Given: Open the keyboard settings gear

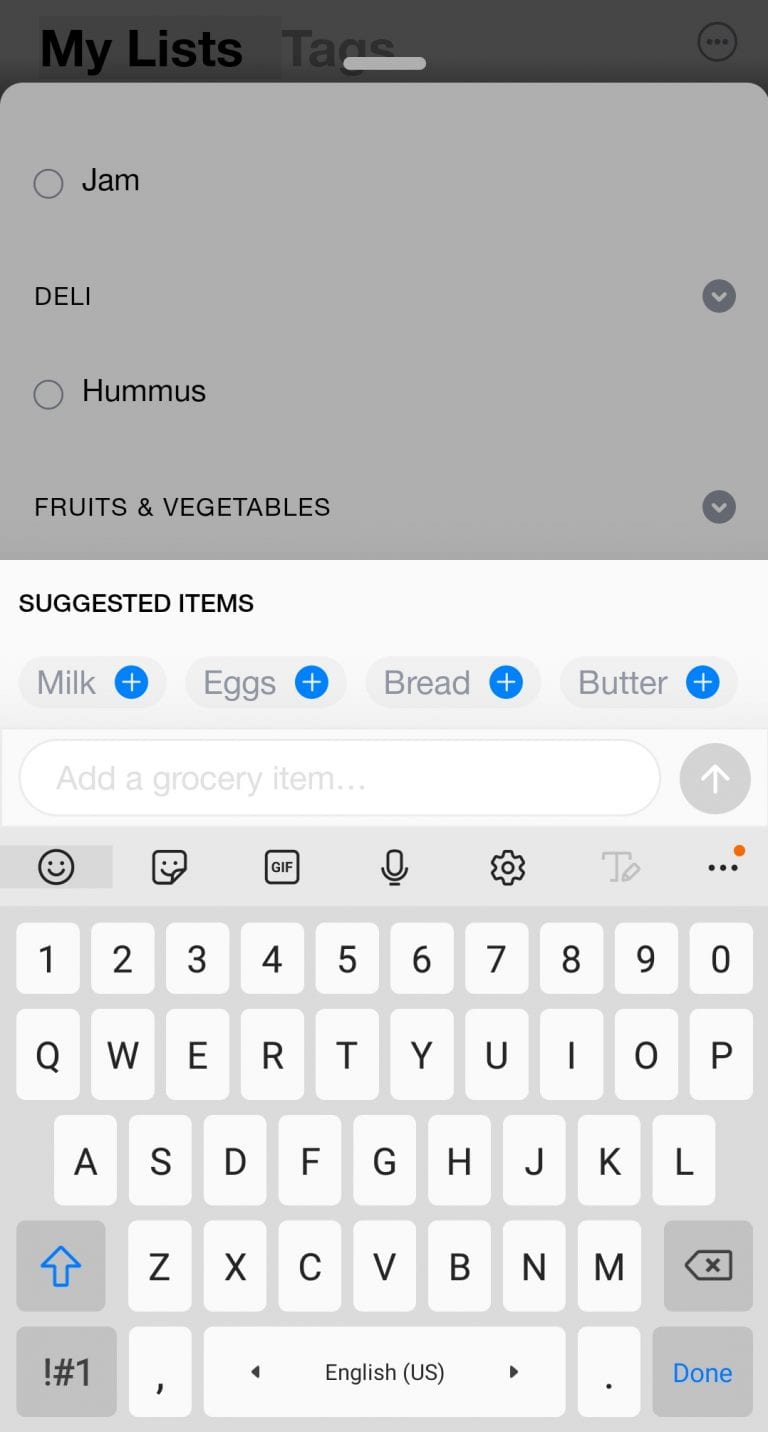Looking at the screenshot, I should pyautogui.click(x=508, y=867).
